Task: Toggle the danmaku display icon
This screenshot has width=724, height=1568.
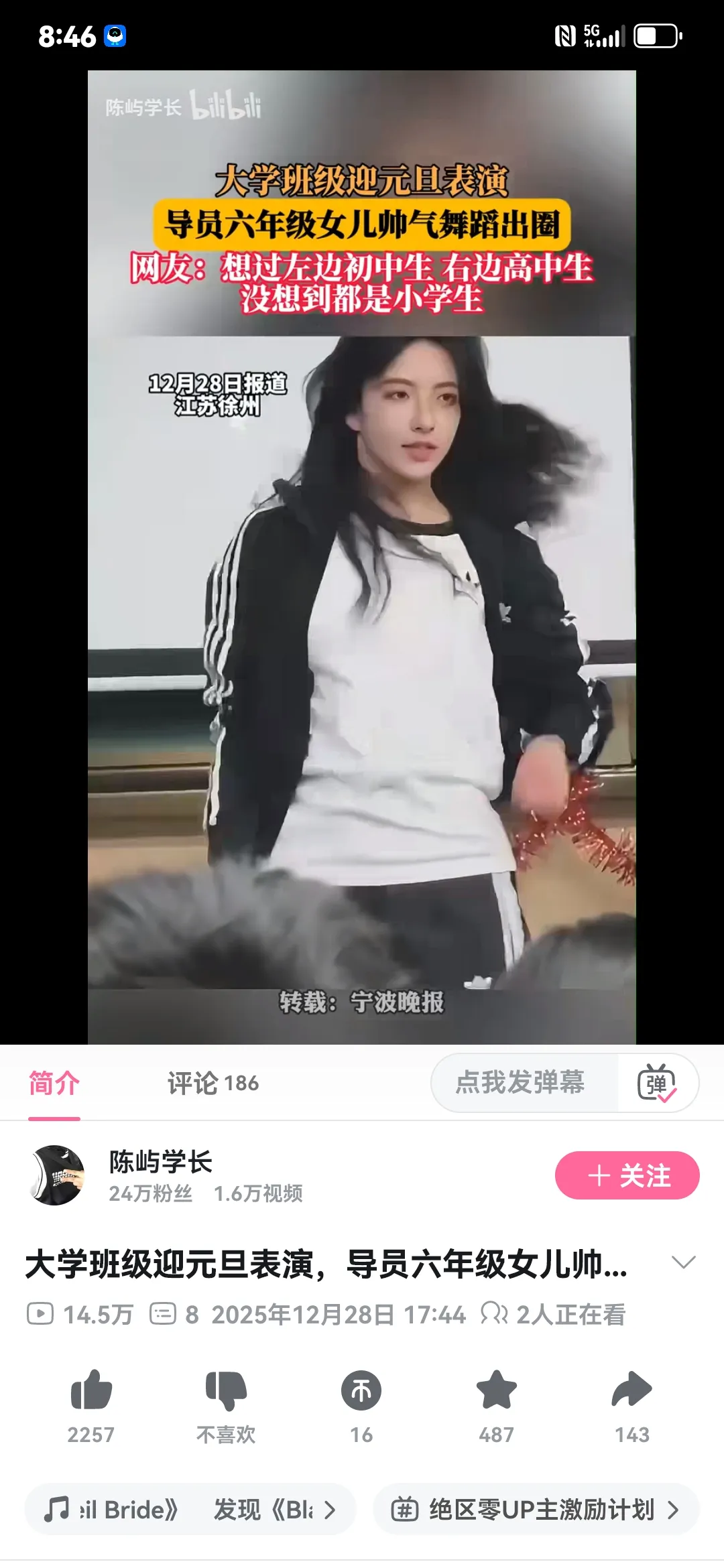Action: [x=657, y=1083]
